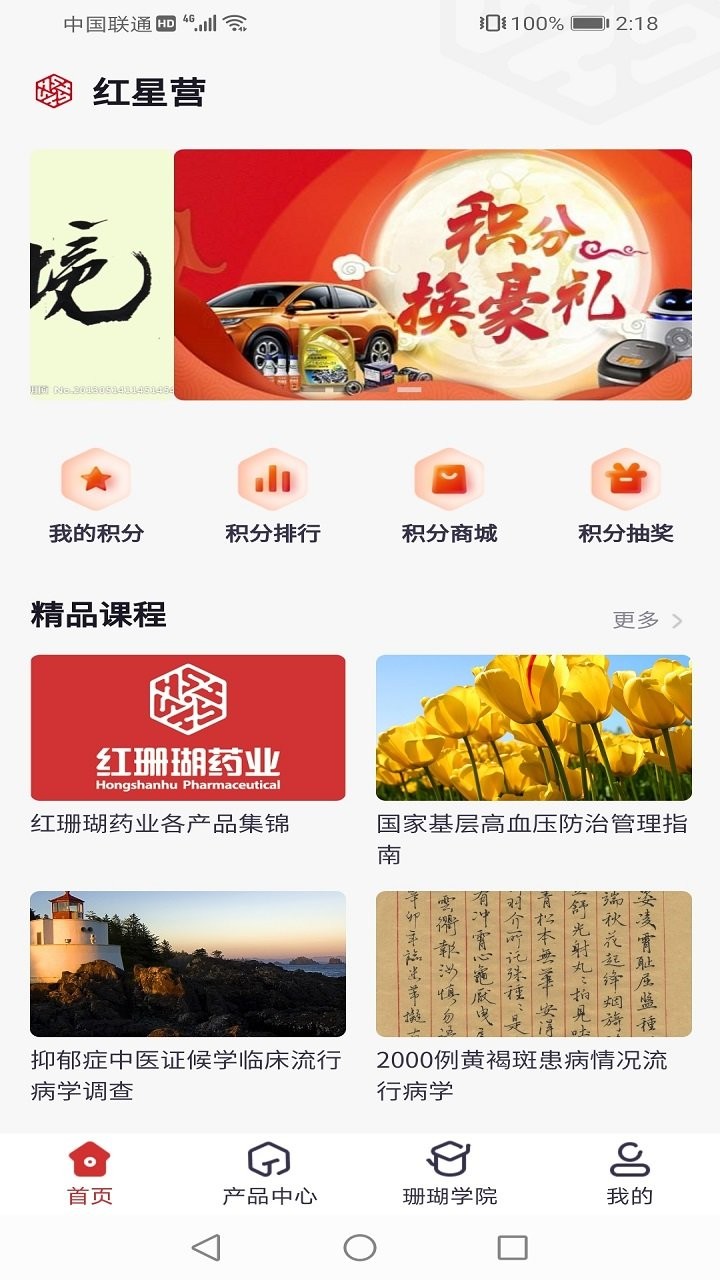The image size is (720, 1280).
Task: Click the 红星营 logo emblem
Action: pyautogui.click(x=52, y=89)
